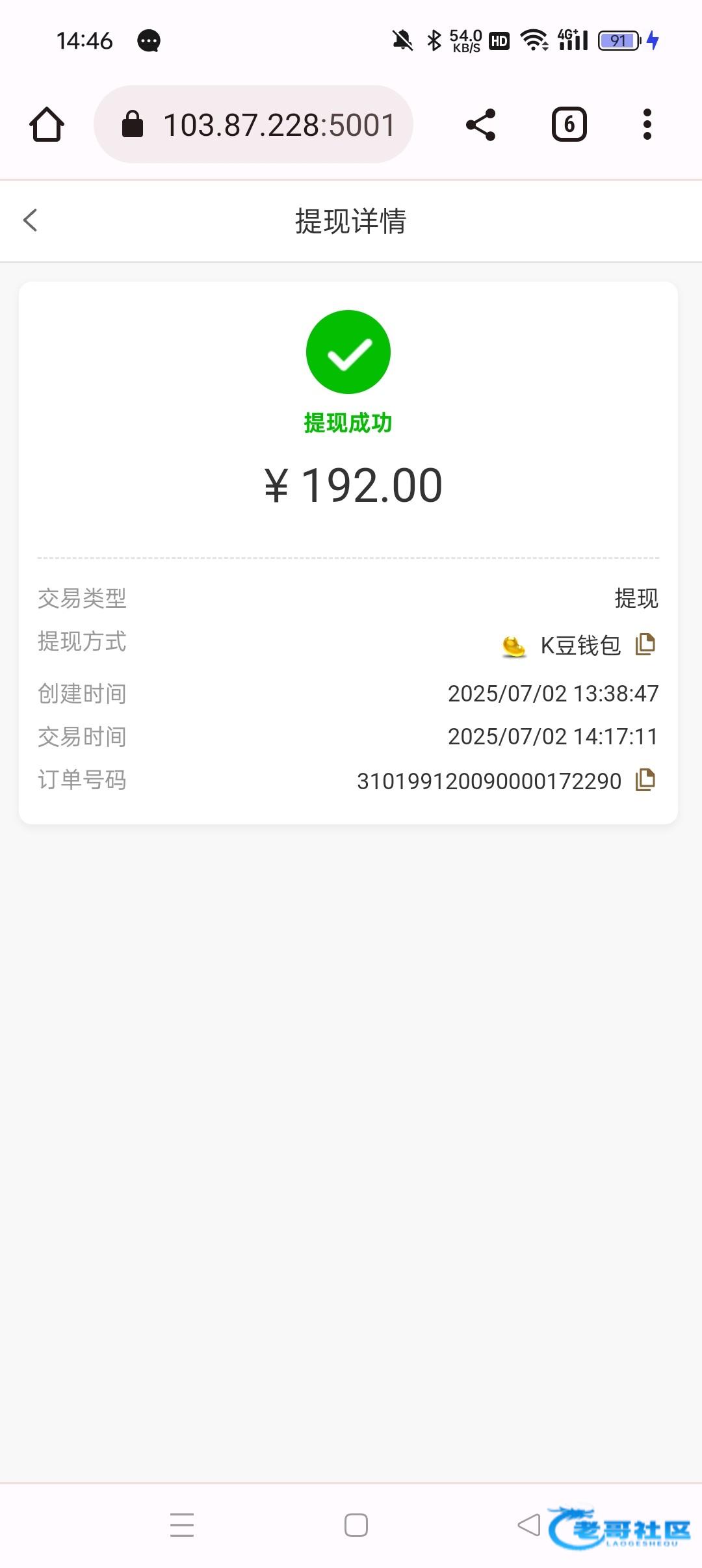Tap the address bar showing 103.87.228:5001
702x1568 pixels.
pyautogui.click(x=253, y=124)
